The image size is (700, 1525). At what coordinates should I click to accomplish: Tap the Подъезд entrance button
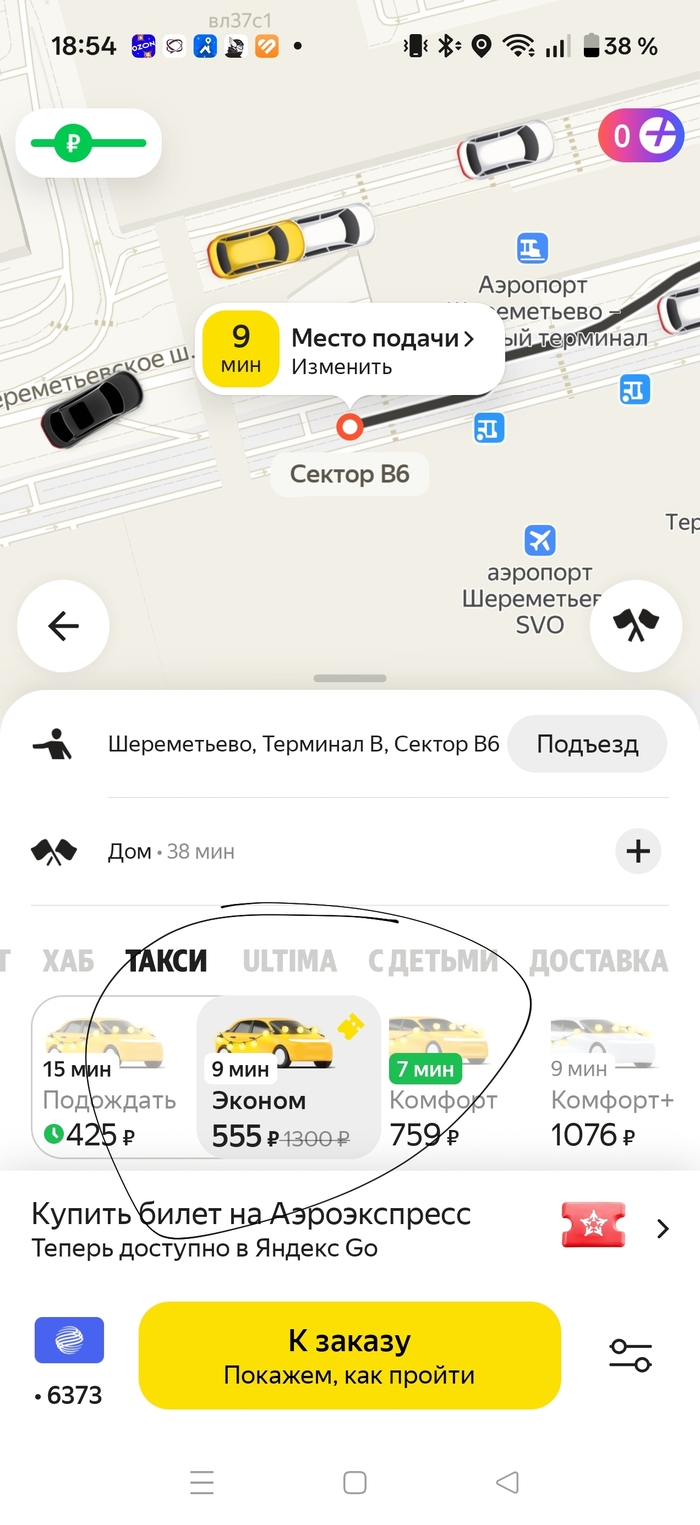click(587, 744)
